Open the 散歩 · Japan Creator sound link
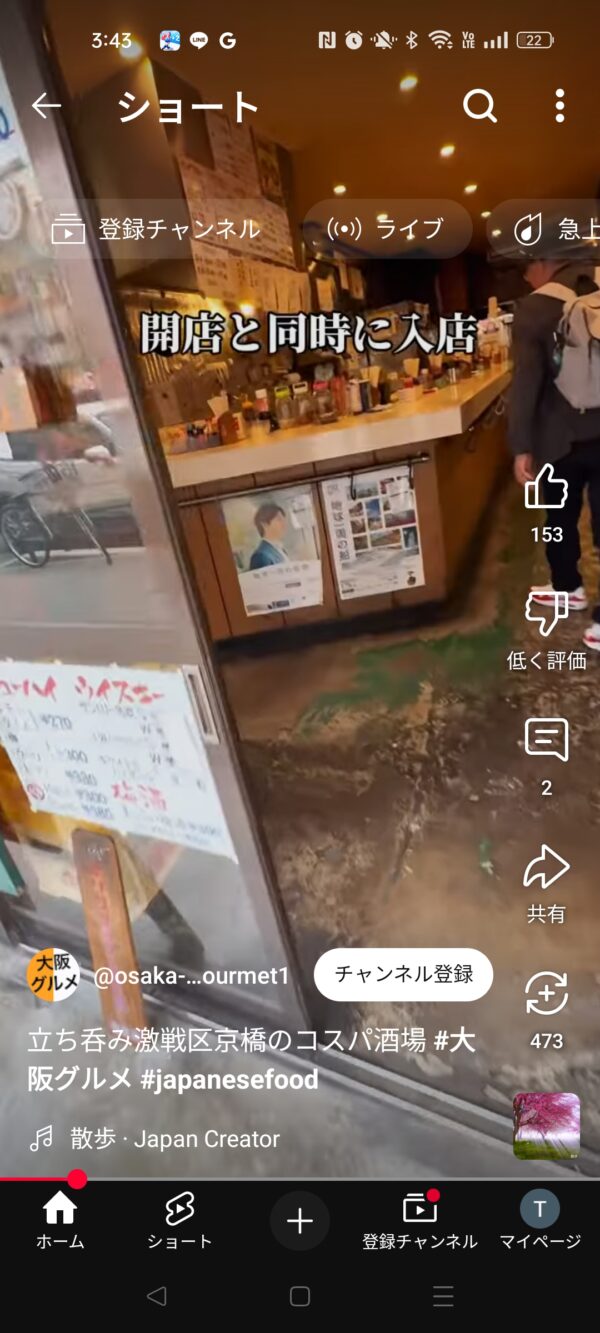Viewport: 600px width, 1333px height. coord(154,1138)
